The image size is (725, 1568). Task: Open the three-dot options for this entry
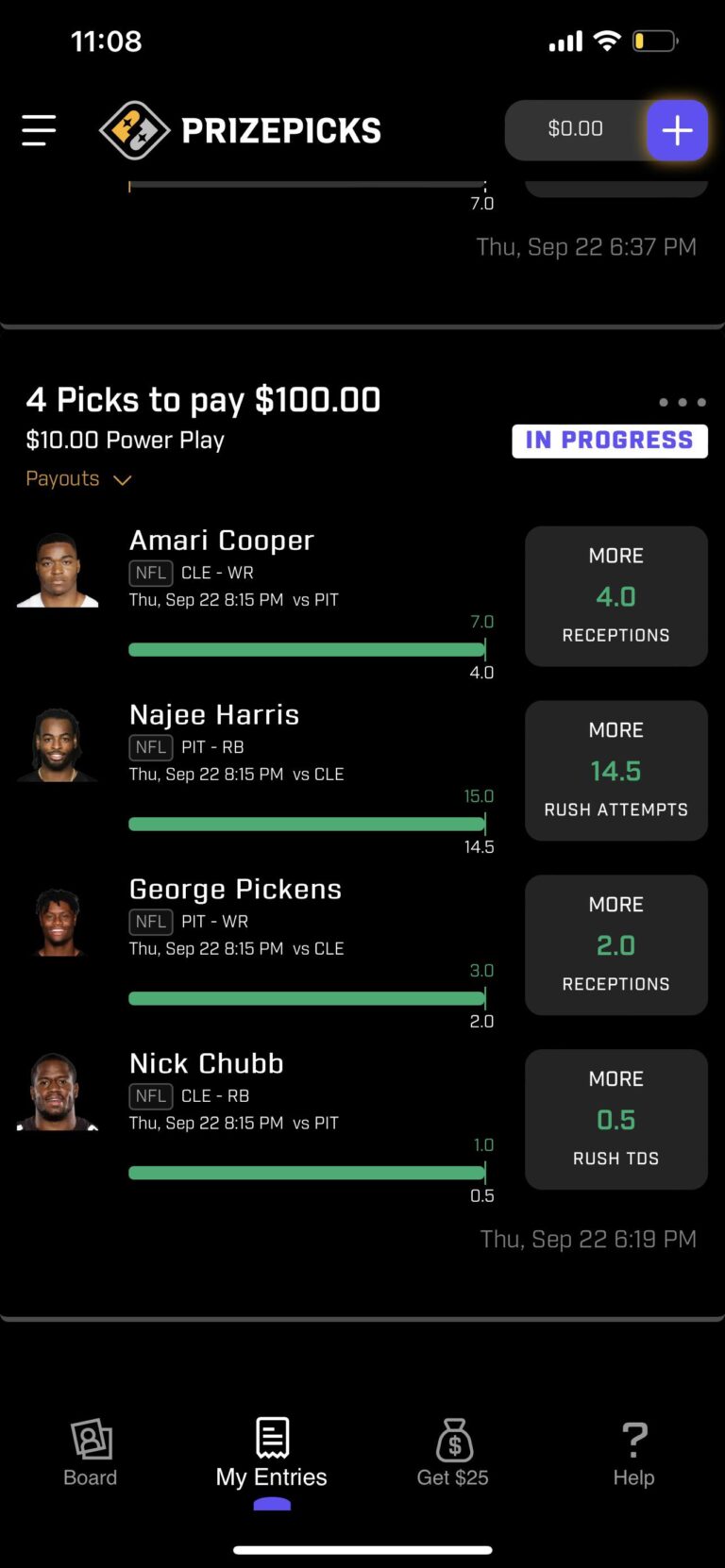tap(682, 403)
